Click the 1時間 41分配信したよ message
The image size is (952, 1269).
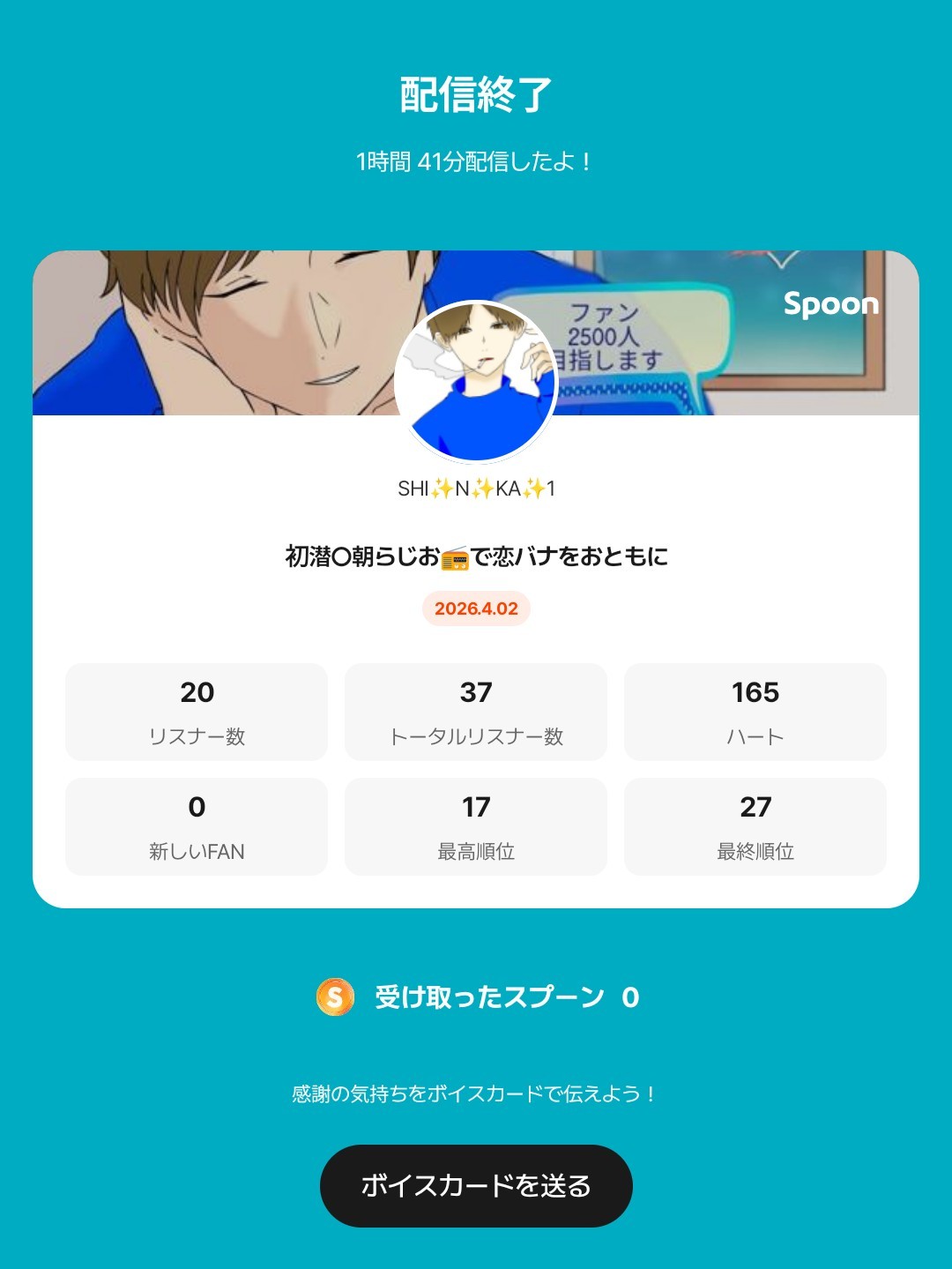[476, 160]
